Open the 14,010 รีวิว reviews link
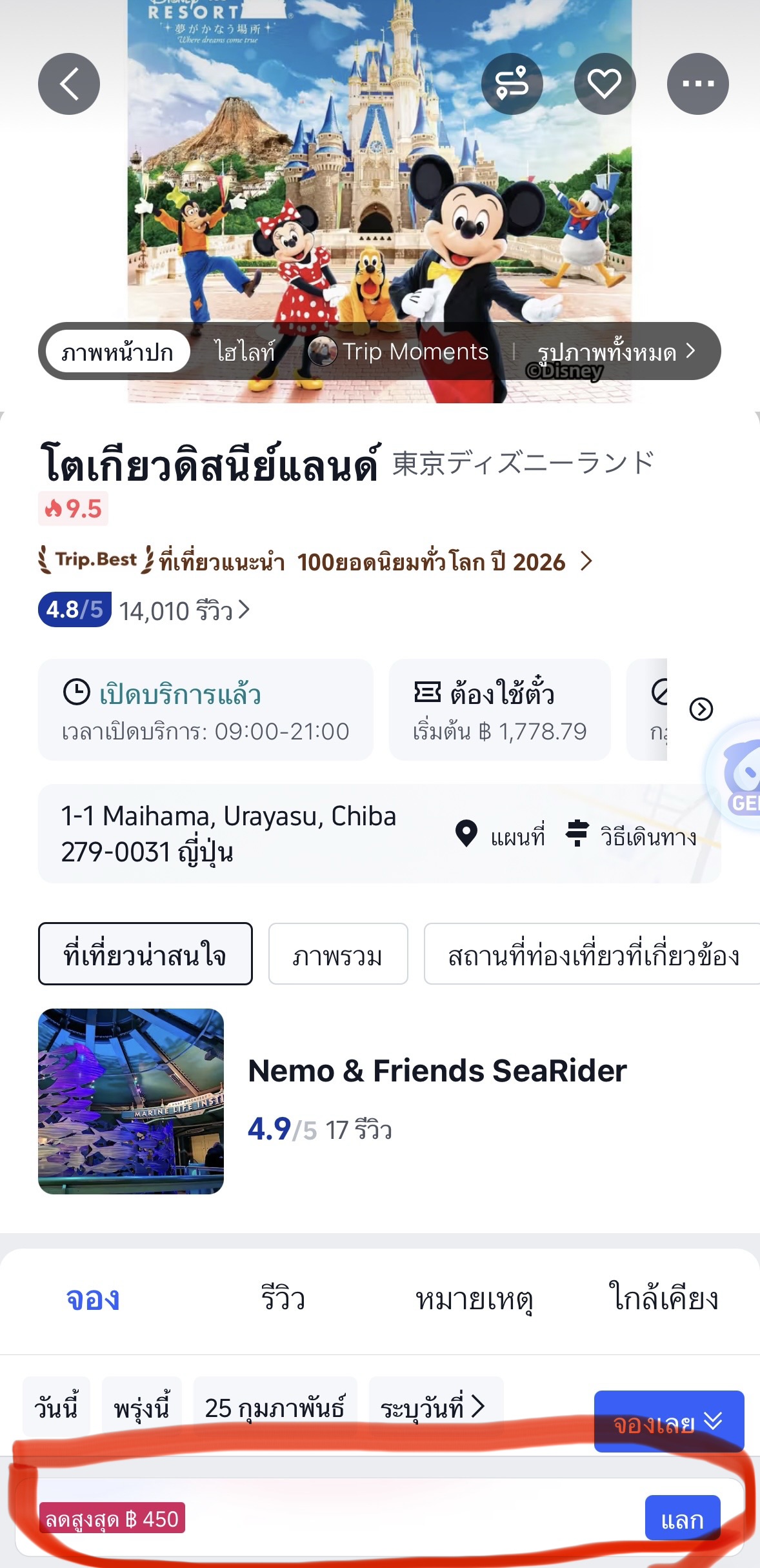The width and height of the screenshot is (760, 1568). tap(184, 610)
